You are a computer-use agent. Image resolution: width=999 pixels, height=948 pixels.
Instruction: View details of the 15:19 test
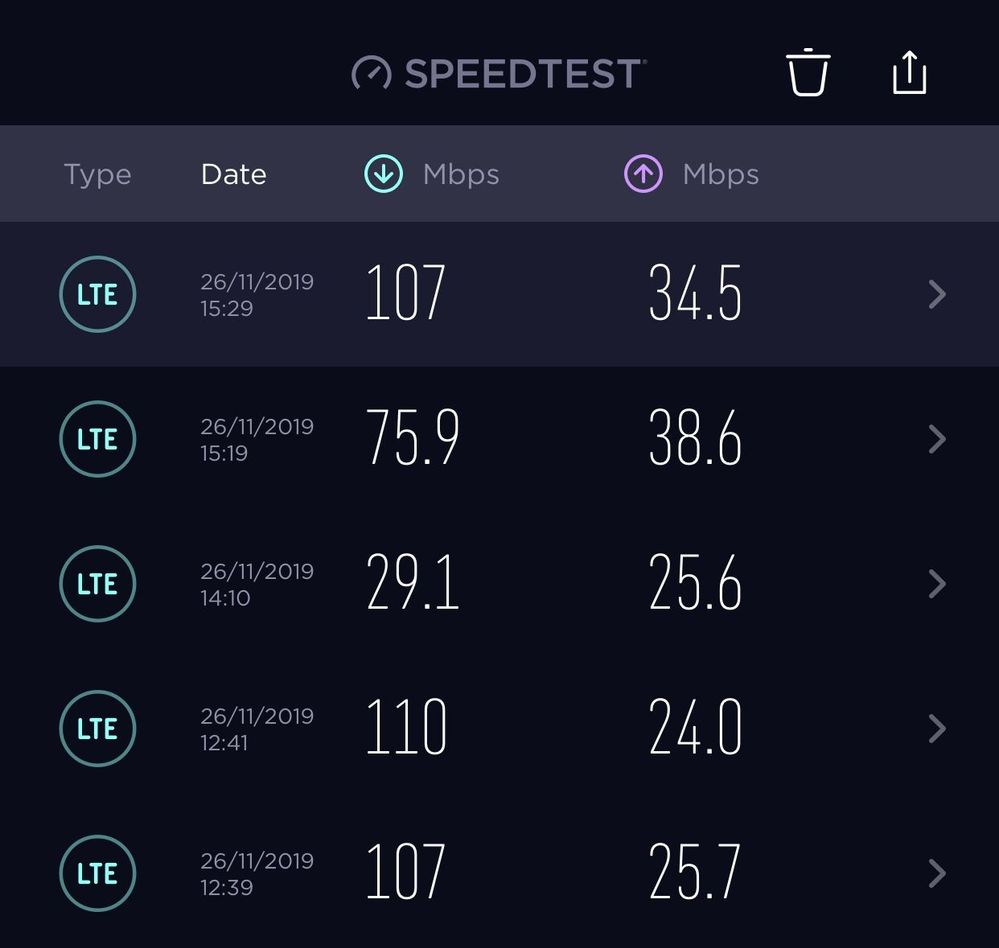point(500,439)
